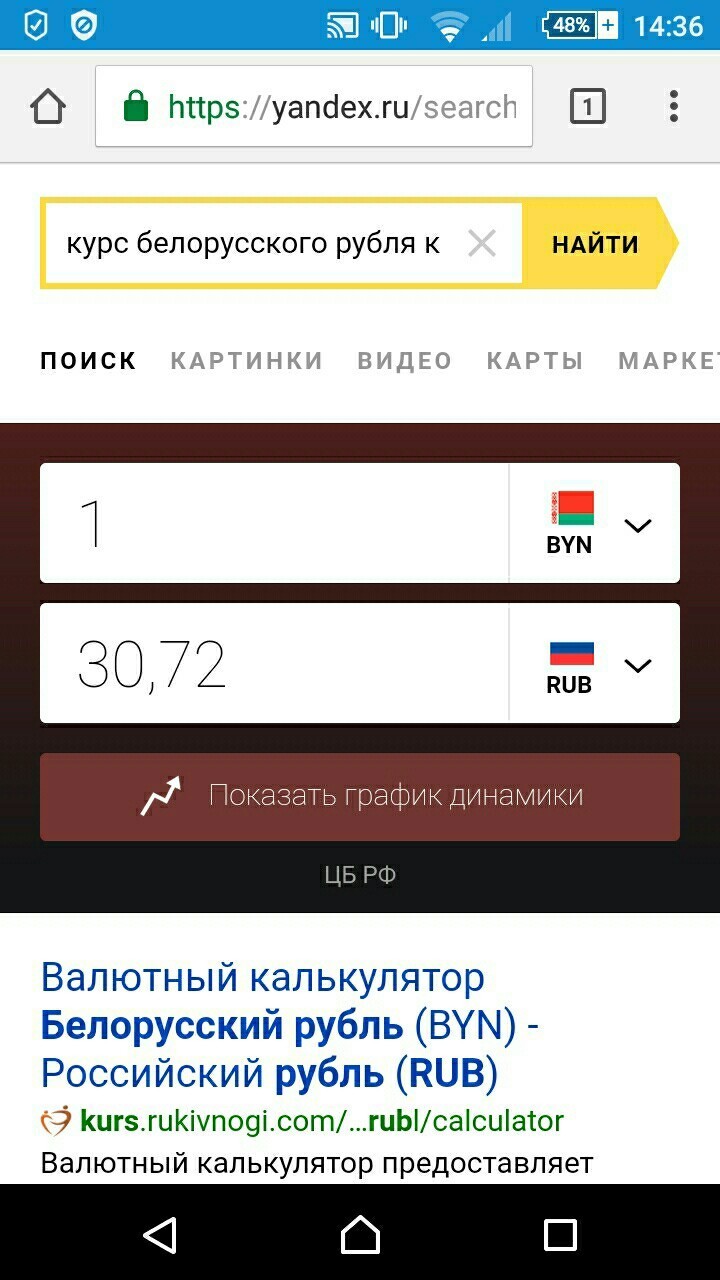Select the Поиск tab

(x=88, y=361)
